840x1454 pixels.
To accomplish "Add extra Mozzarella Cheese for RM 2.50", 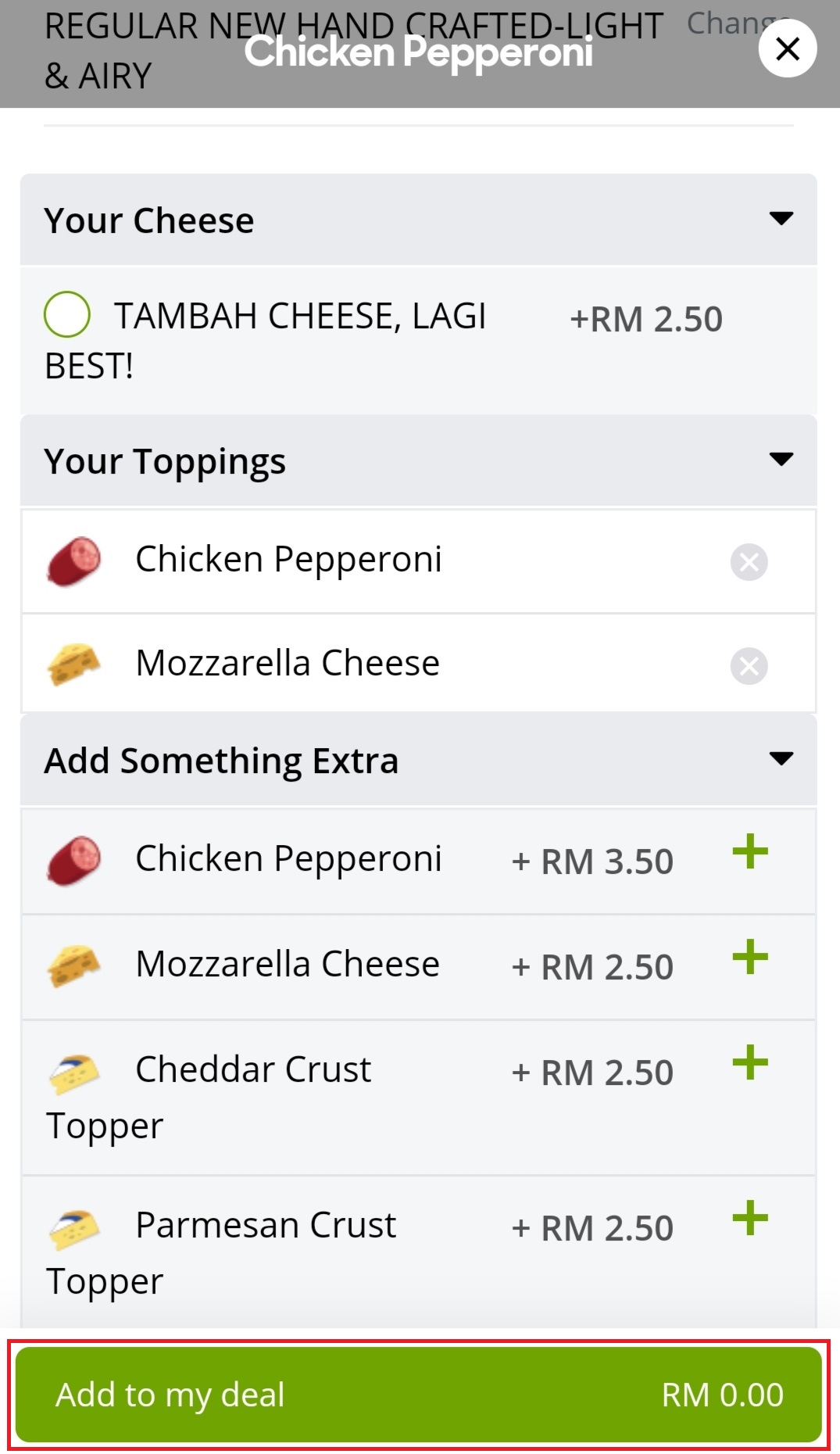I will (750, 958).
